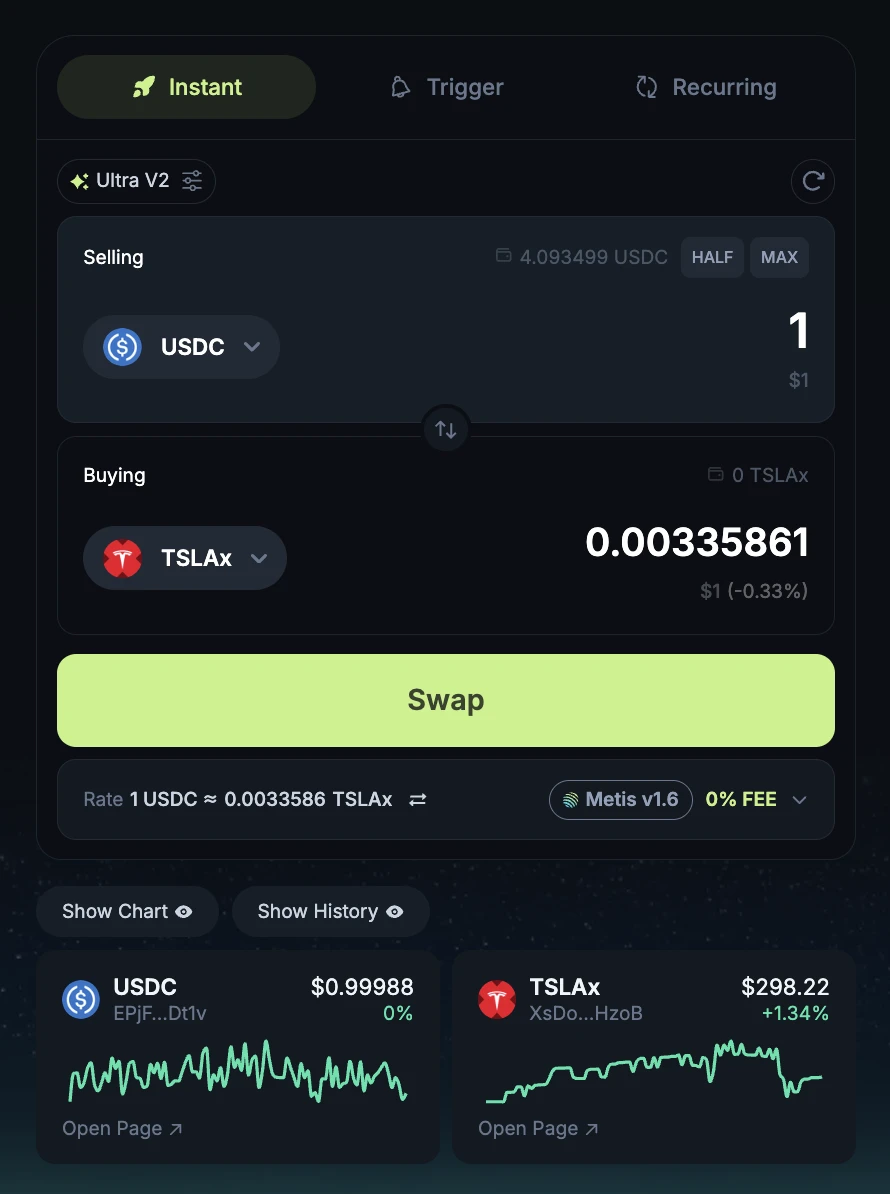Viewport: 890px width, 1194px height.
Task: Refresh the swap quote
Action: tap(812, 182)
